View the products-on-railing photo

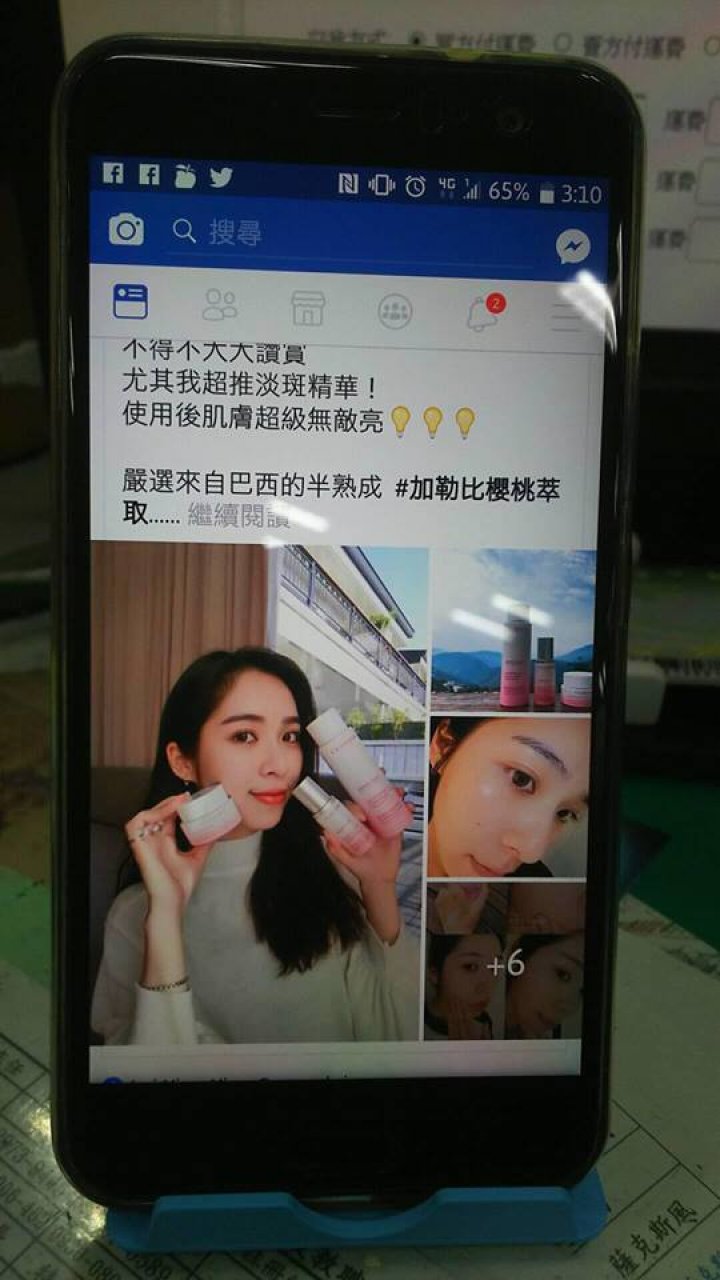pyautogui.click(x=512, y=630)
